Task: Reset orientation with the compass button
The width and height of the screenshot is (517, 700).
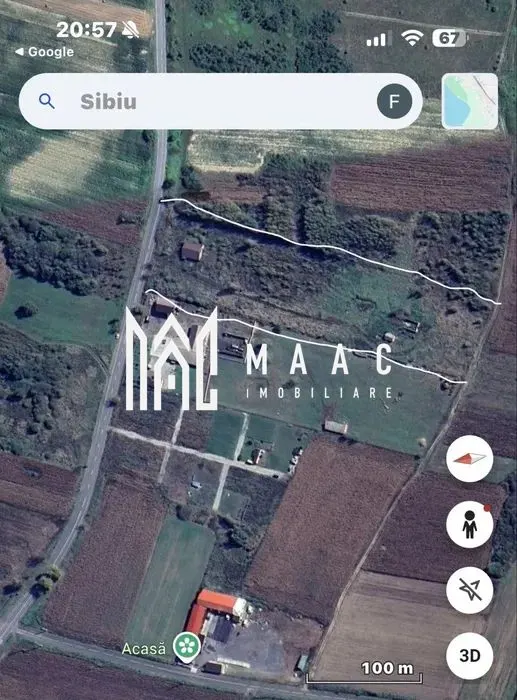Action: tap(470, 458)
